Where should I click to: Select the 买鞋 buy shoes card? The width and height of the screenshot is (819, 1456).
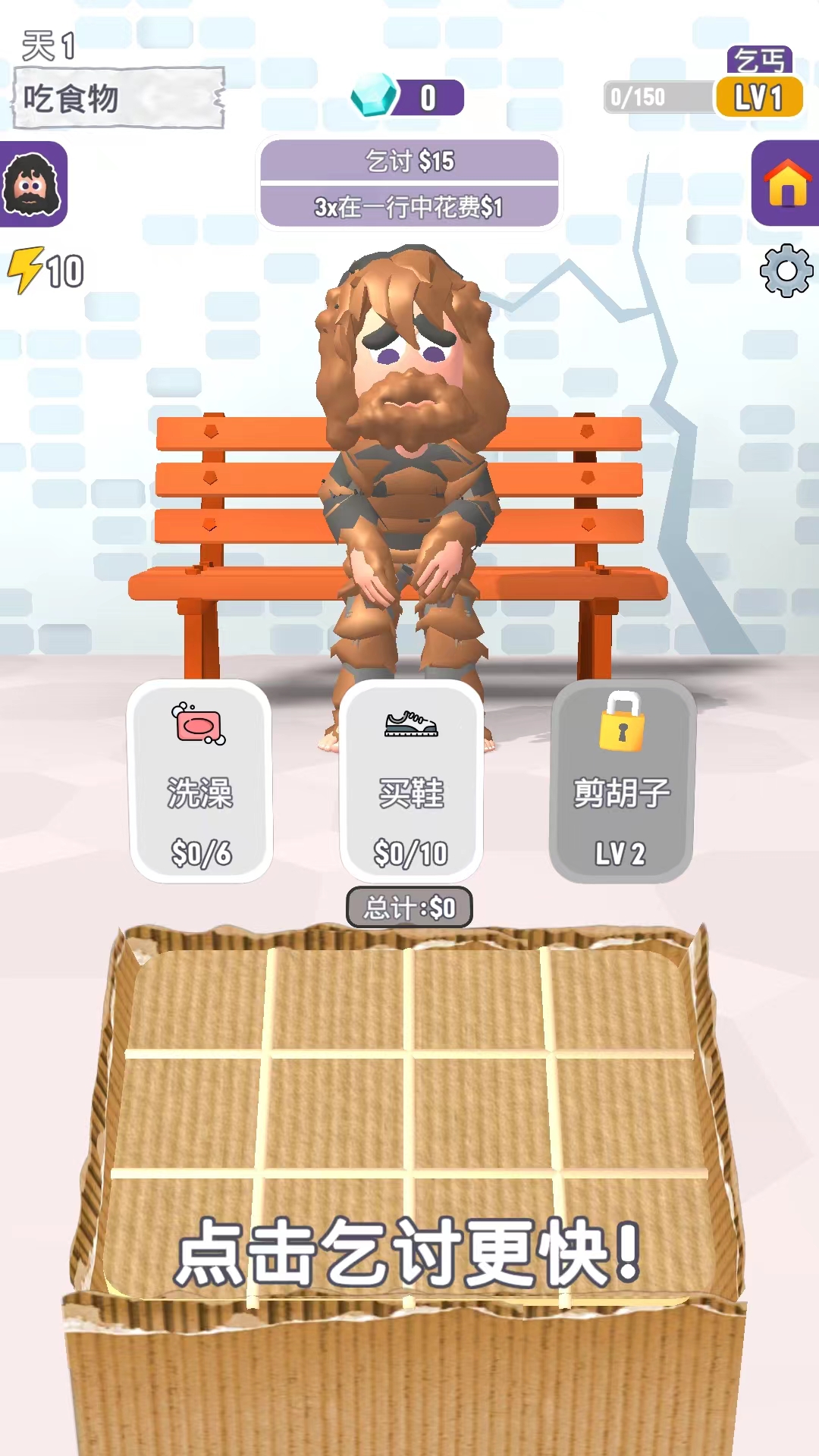click(x=410, y=781)
